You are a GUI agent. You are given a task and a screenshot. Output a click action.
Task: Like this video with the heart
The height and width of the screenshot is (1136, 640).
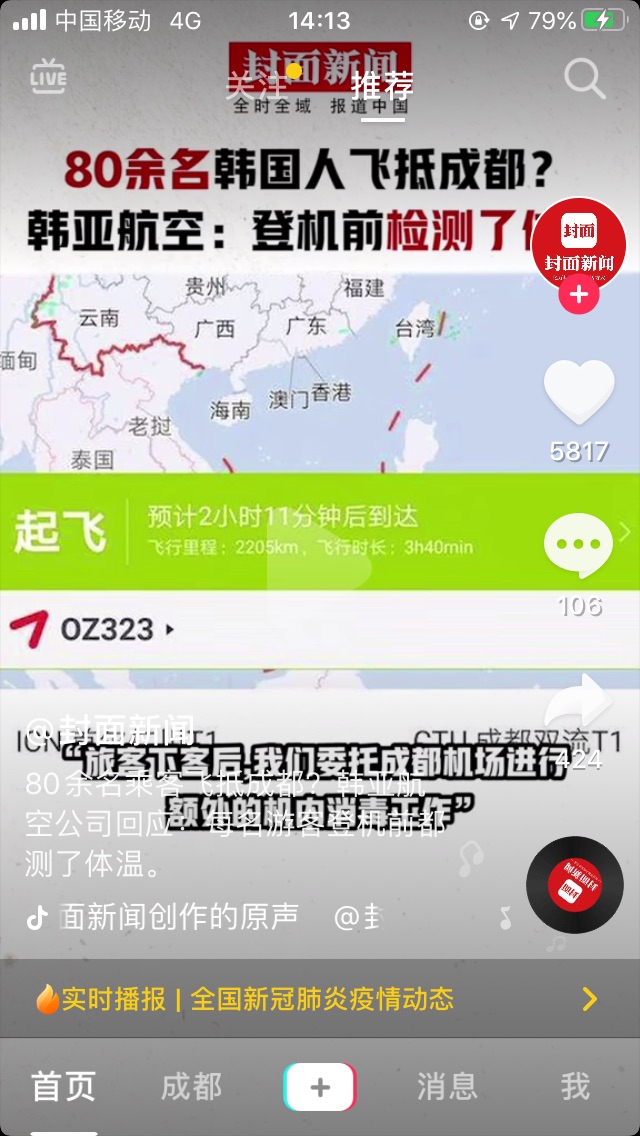(x=579, y=392)
